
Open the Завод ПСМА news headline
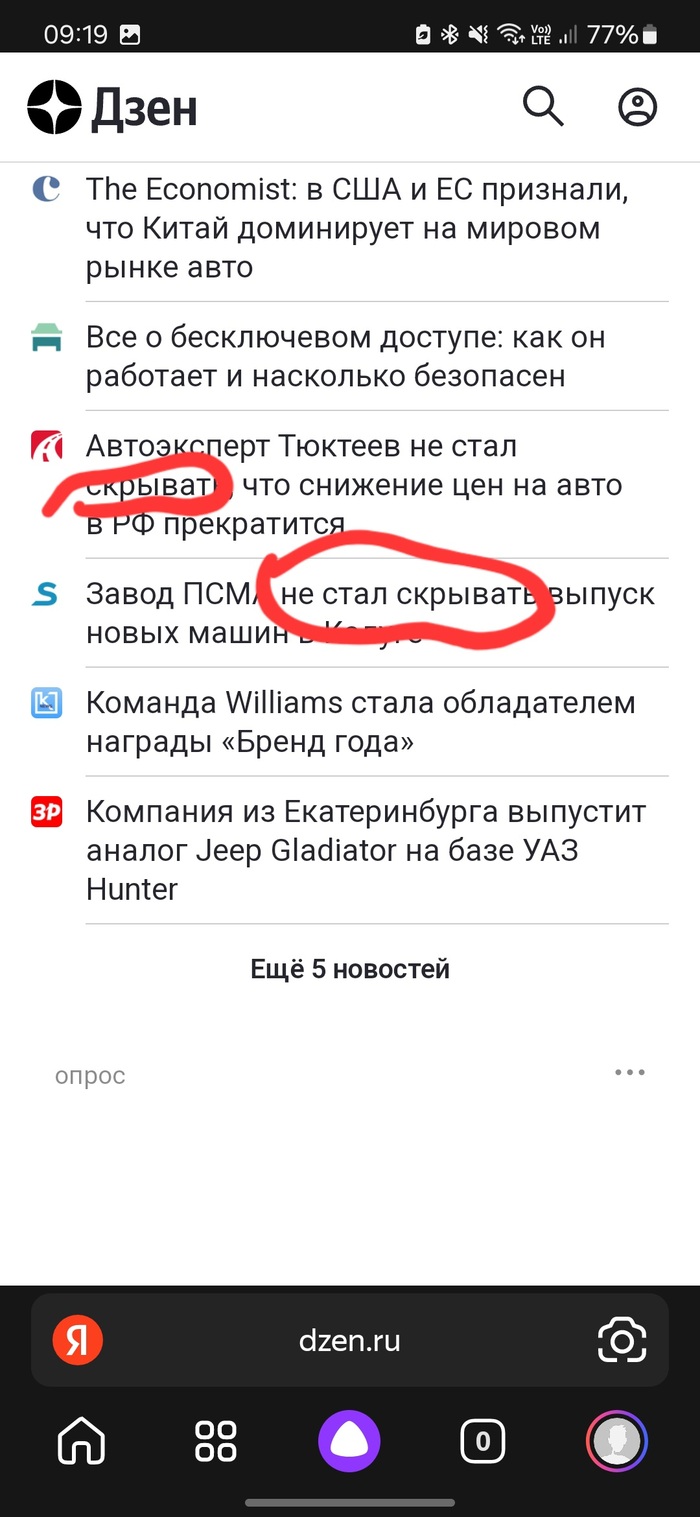pos(370,613)
